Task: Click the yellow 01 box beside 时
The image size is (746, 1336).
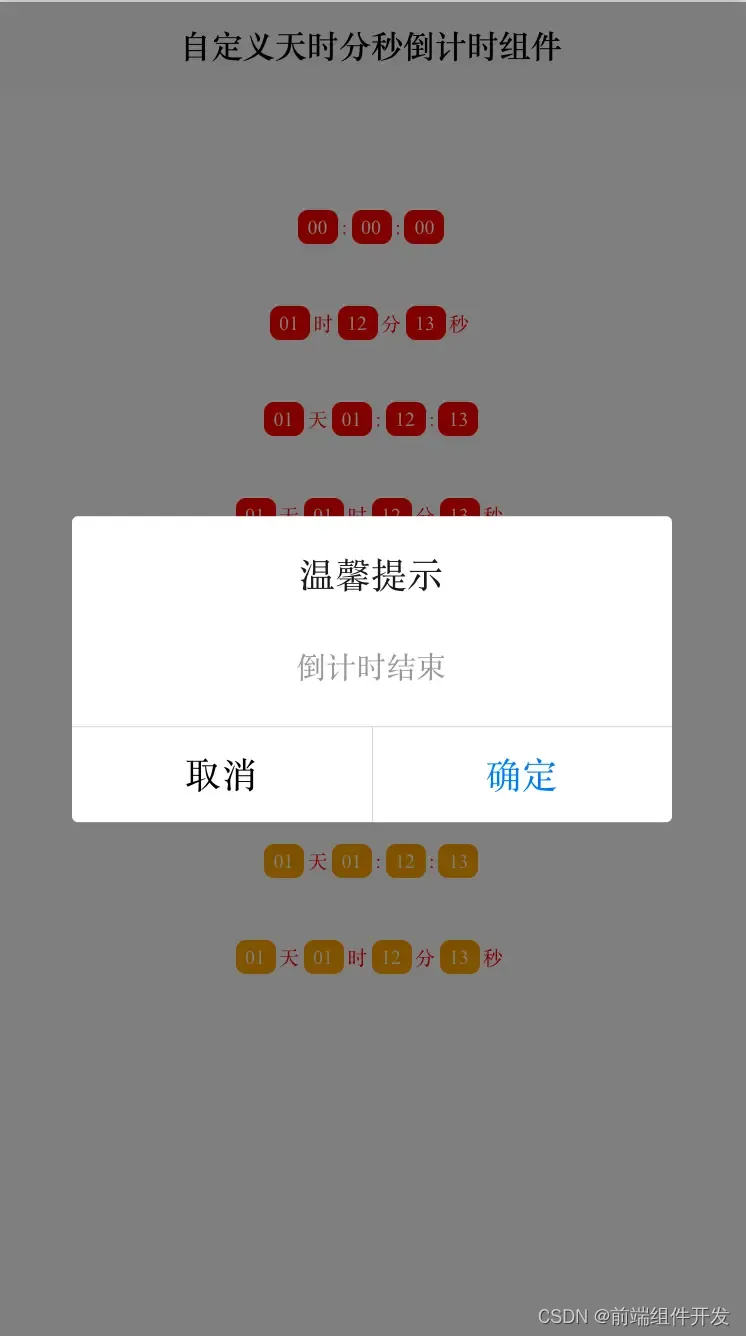Action: pyautogui.click(x=323, y=957)
